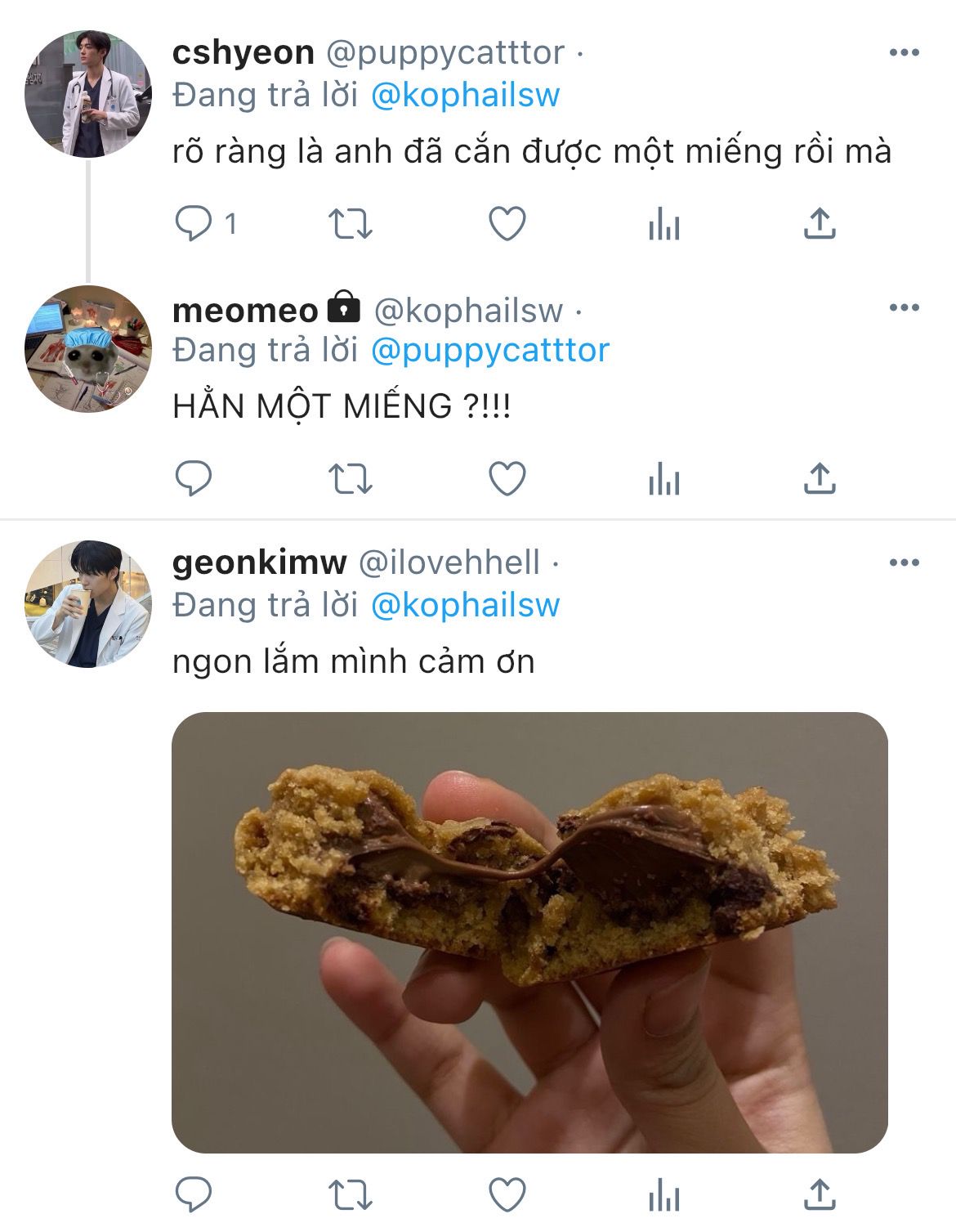Like geonkimw's tweet

[x=507, y=1196]
